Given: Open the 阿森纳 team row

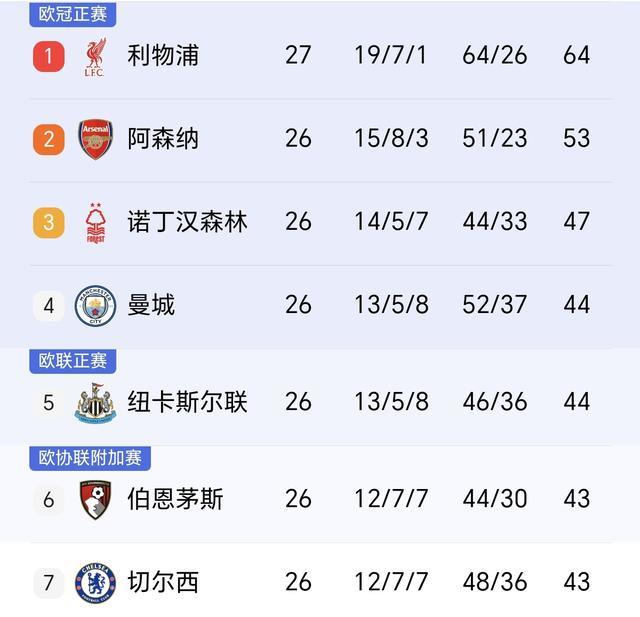Looking at the screenshot, I should pos(163,138).
